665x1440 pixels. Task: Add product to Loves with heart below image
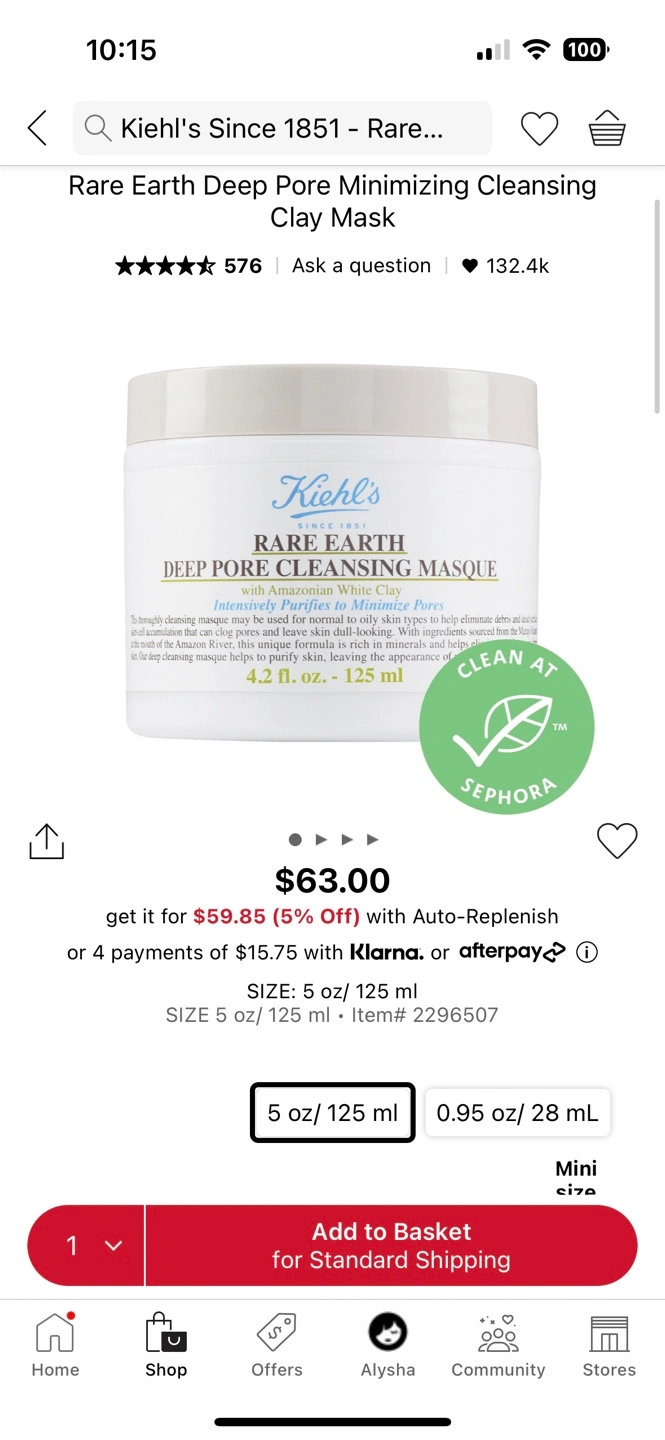tap(617, 841)
